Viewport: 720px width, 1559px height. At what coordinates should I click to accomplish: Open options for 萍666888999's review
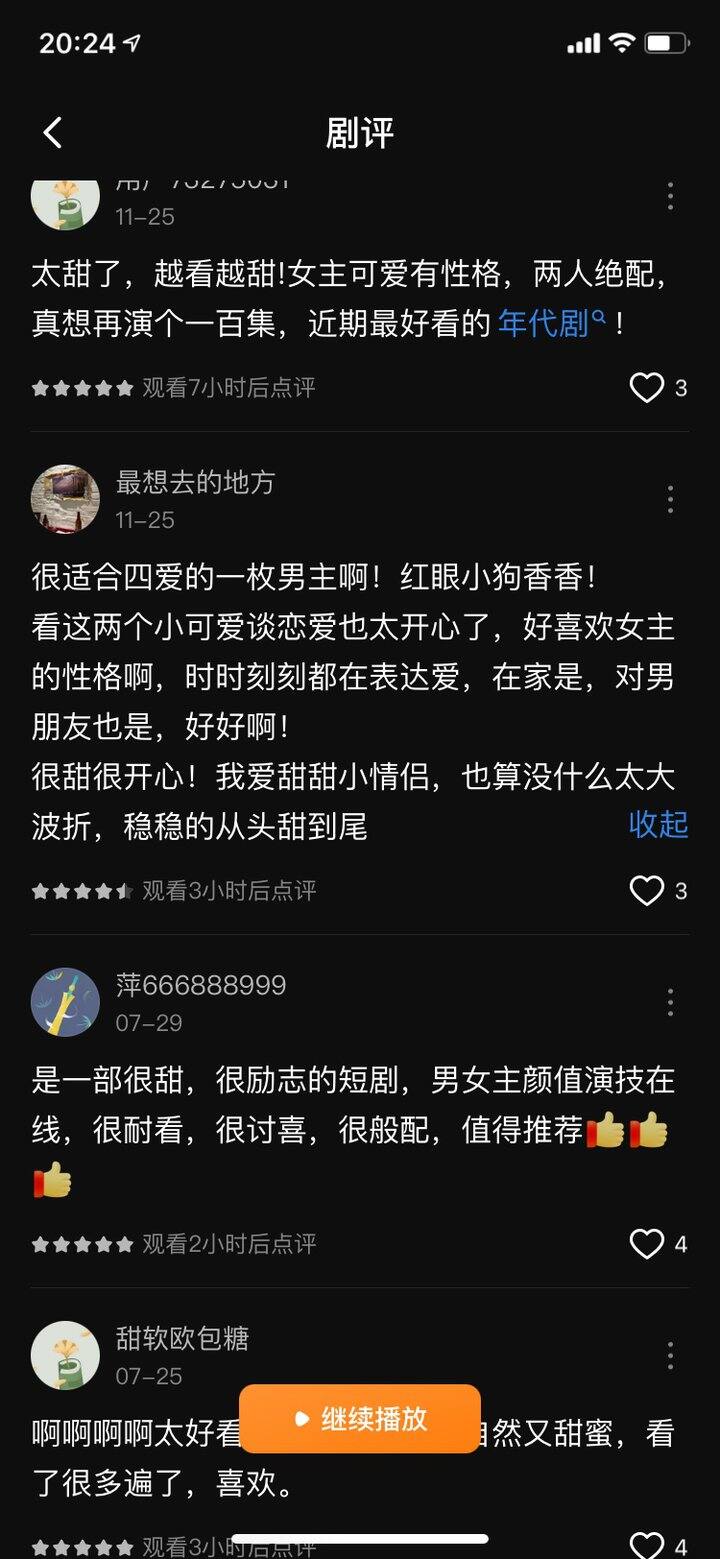click(670, 1002)
